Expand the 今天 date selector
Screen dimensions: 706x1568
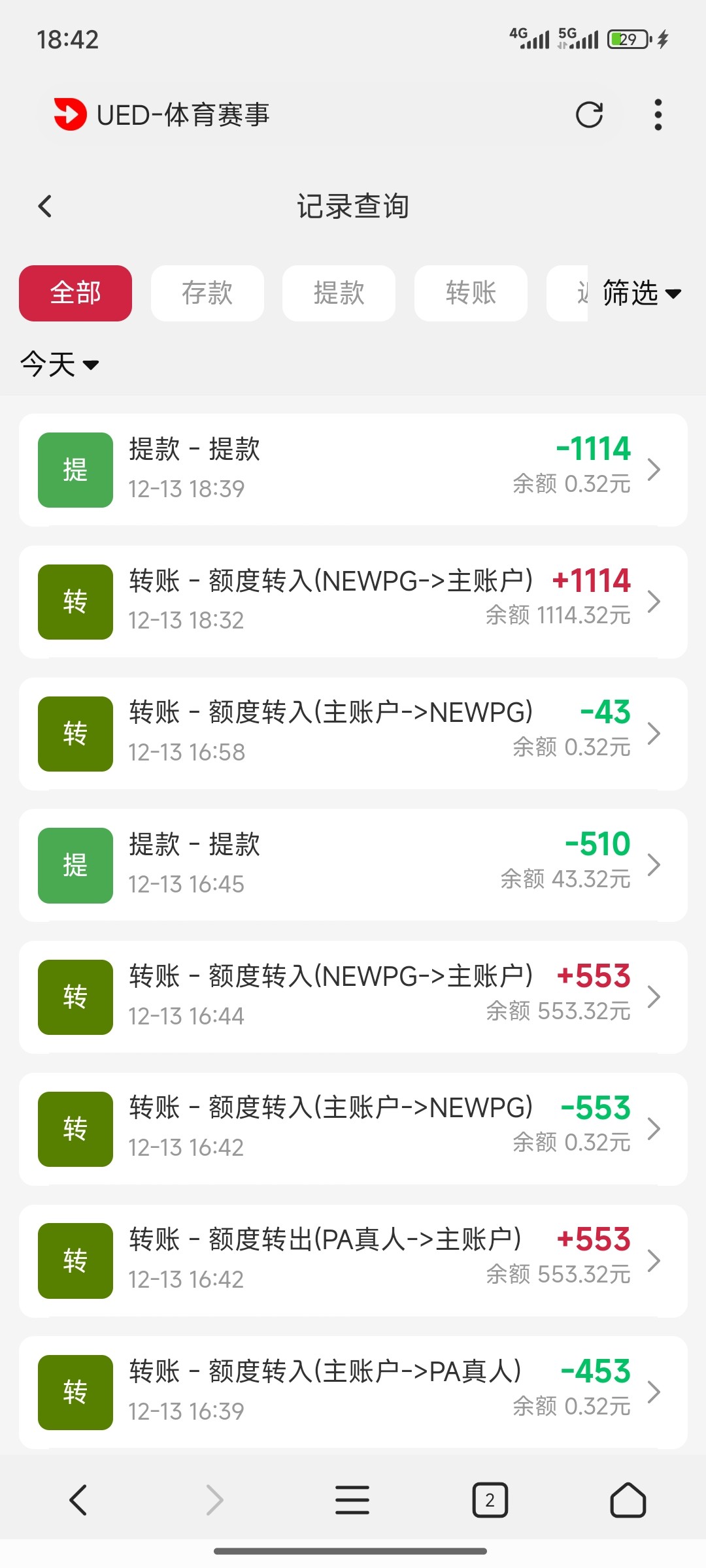pyautogui.click(x=59, y=365)
